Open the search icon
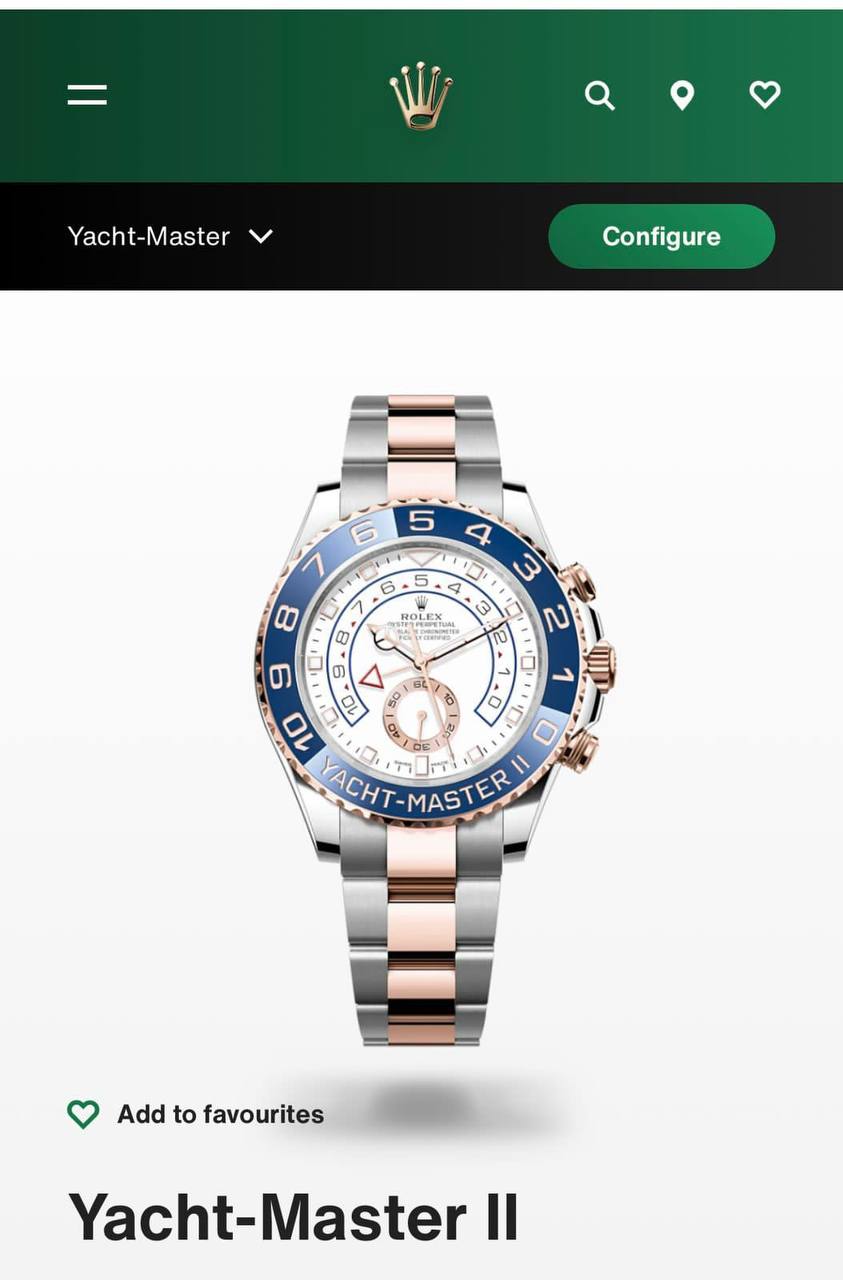This screenshot has height=1280, width=843. click(x=599, y=96)
